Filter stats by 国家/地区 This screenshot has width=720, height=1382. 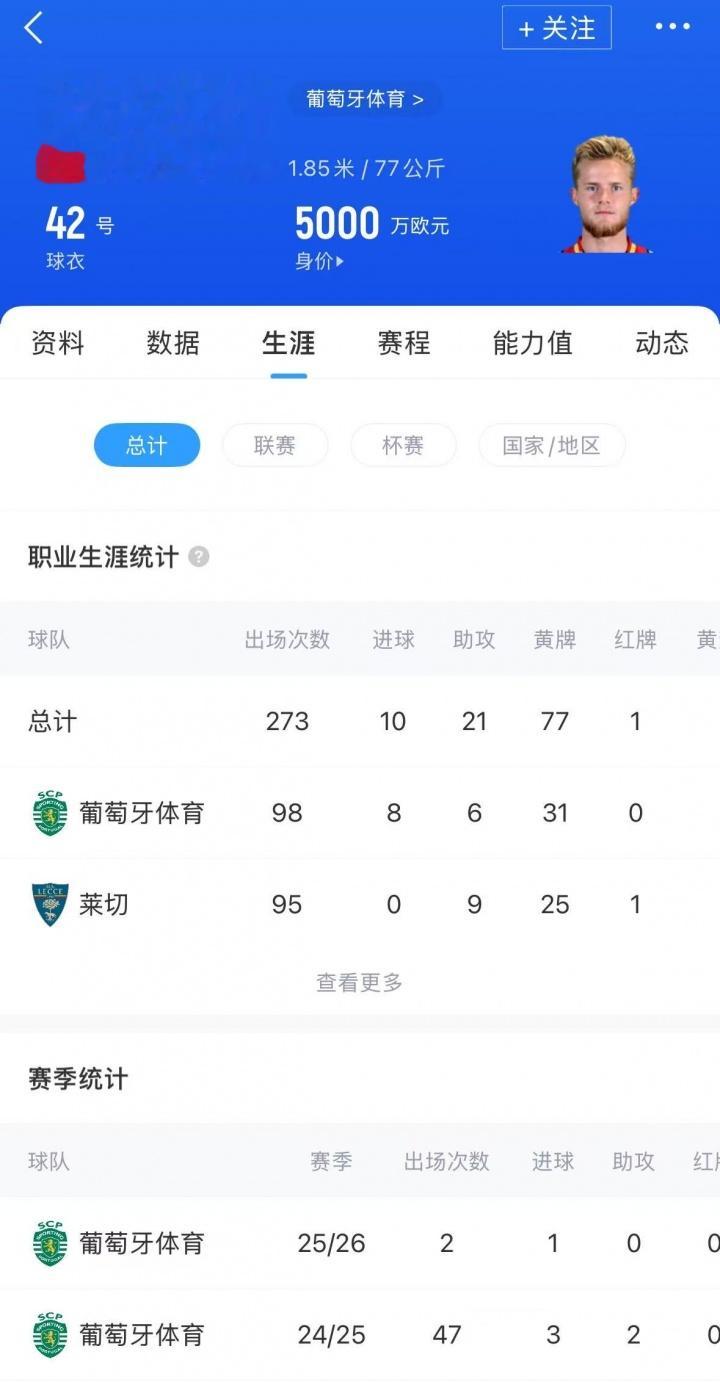click(552, 445)
